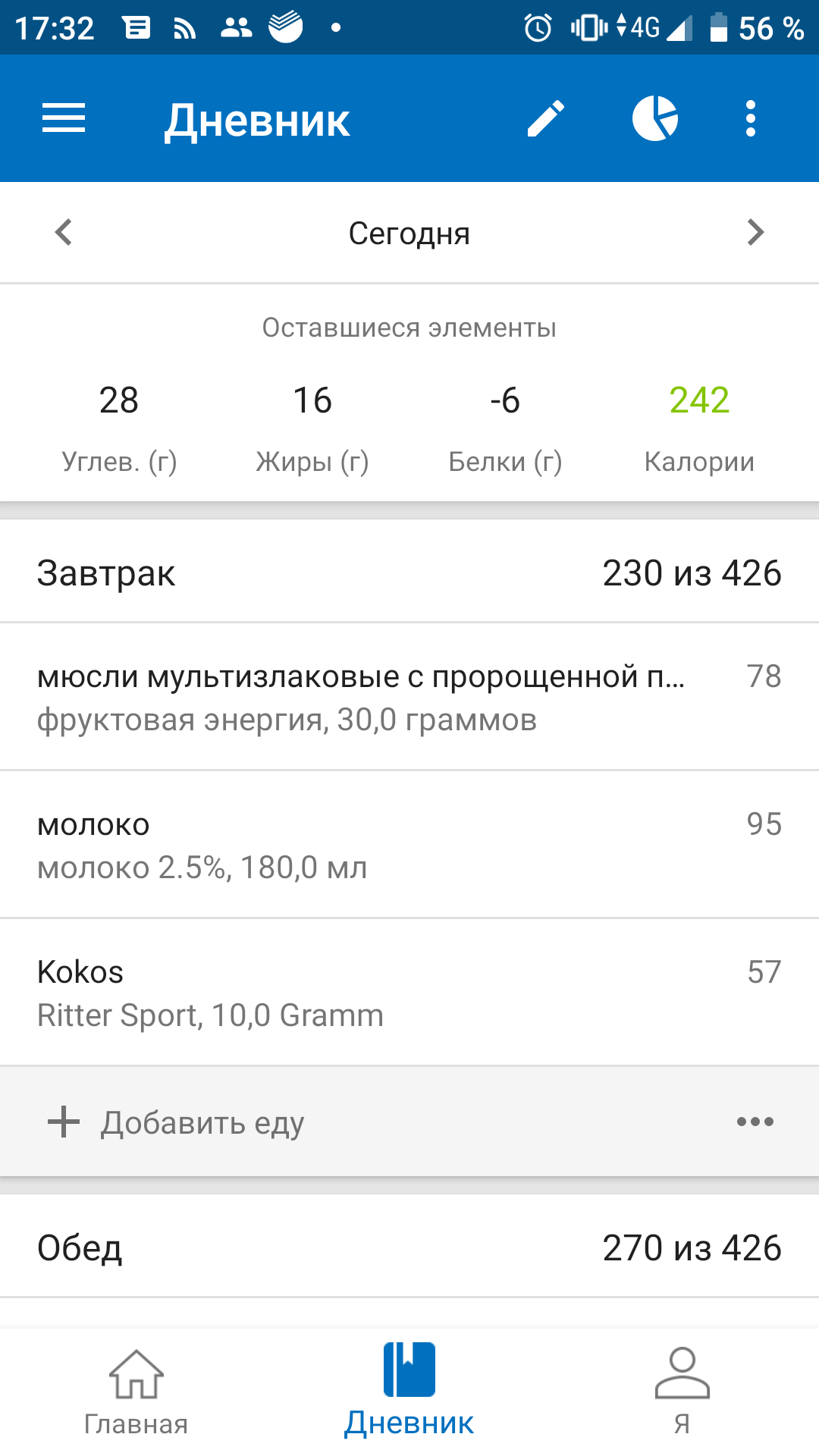Open the мюсли мультизлаковые entry
The width and height of the screenshot is (819, 1456).
[x=409, y=697]
